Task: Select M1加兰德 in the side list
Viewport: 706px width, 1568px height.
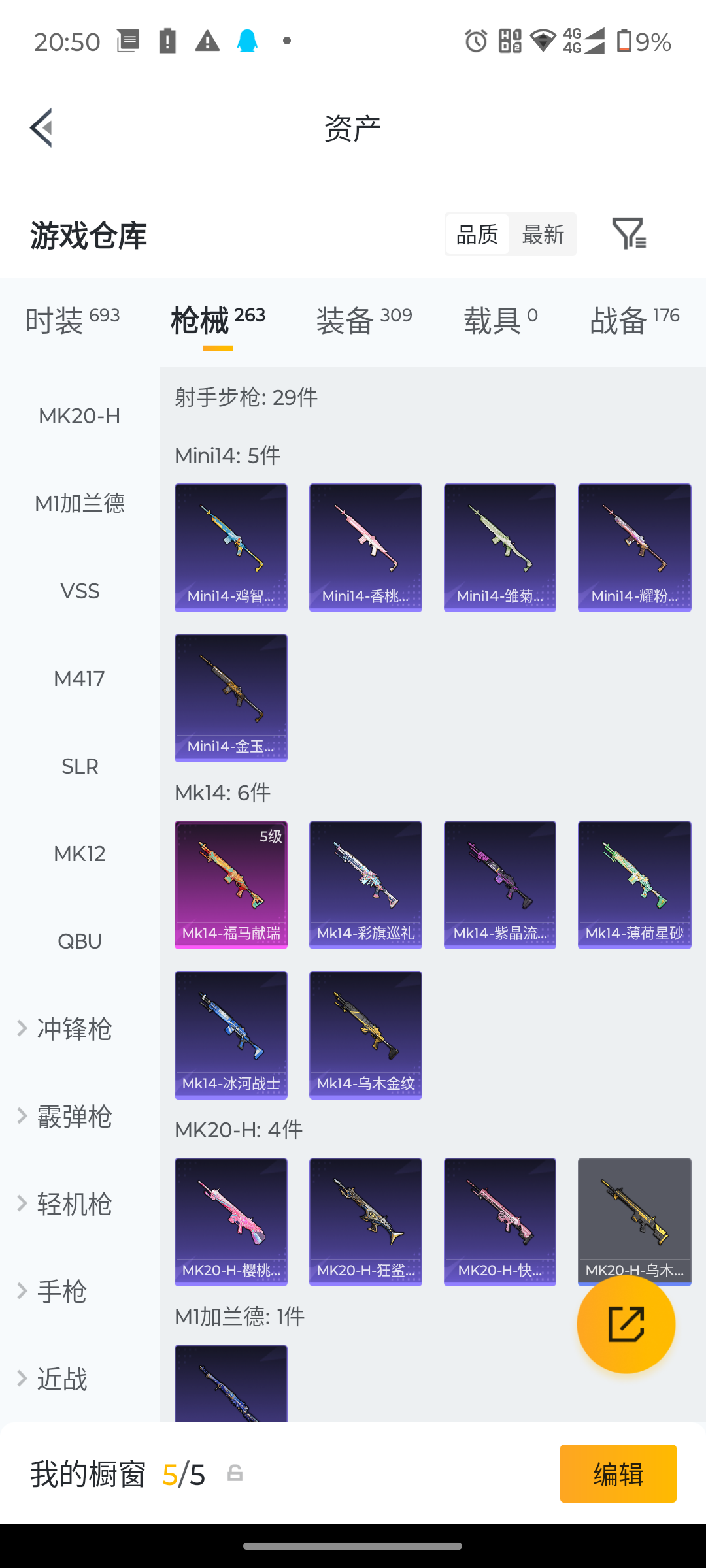Action: pyautogui.click(x=80, y=504)
